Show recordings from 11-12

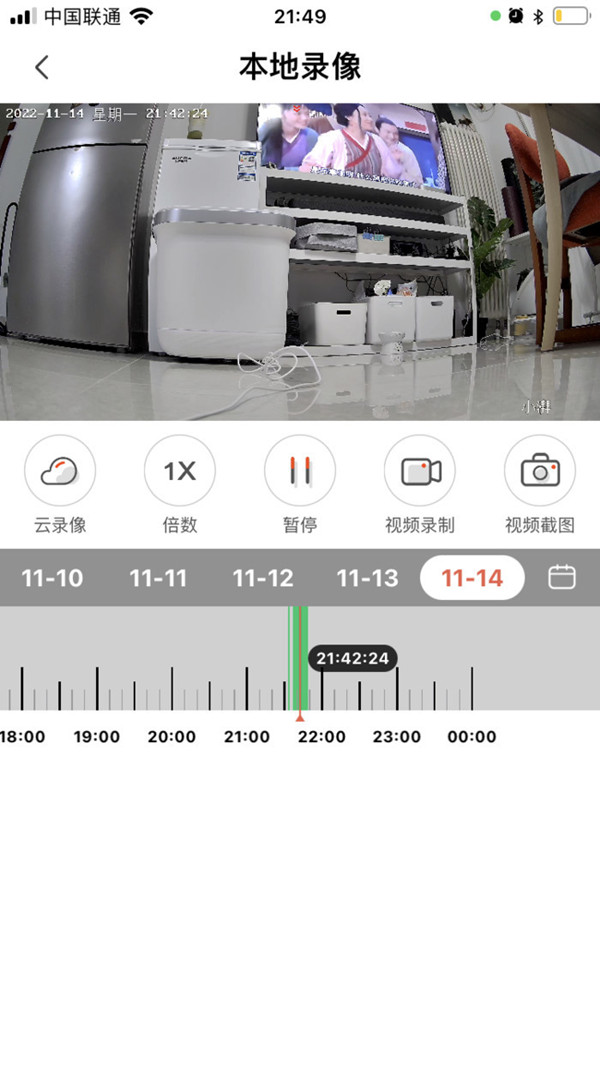(x=263, y=578)
